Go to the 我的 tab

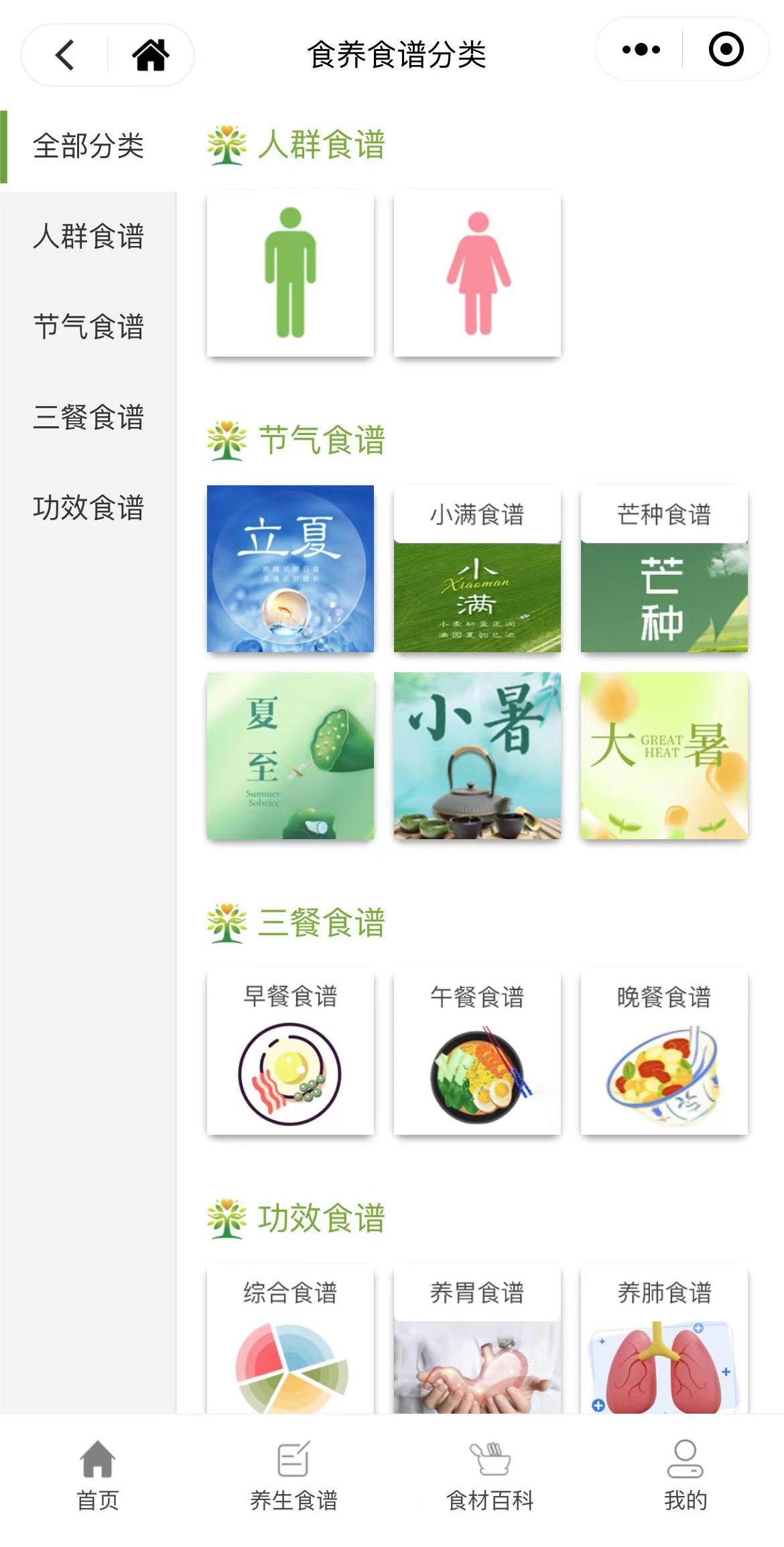(685, 1476)
